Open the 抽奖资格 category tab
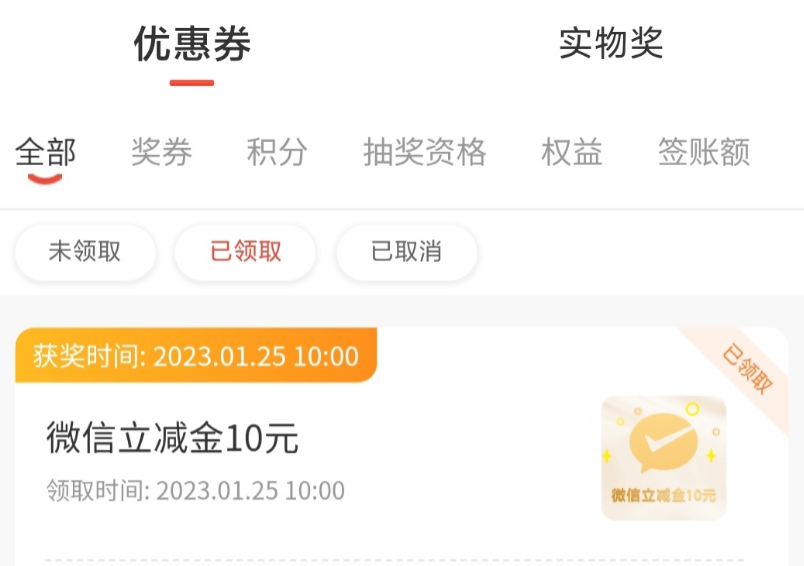Screen dimensions: 804x566 (425, 153)
